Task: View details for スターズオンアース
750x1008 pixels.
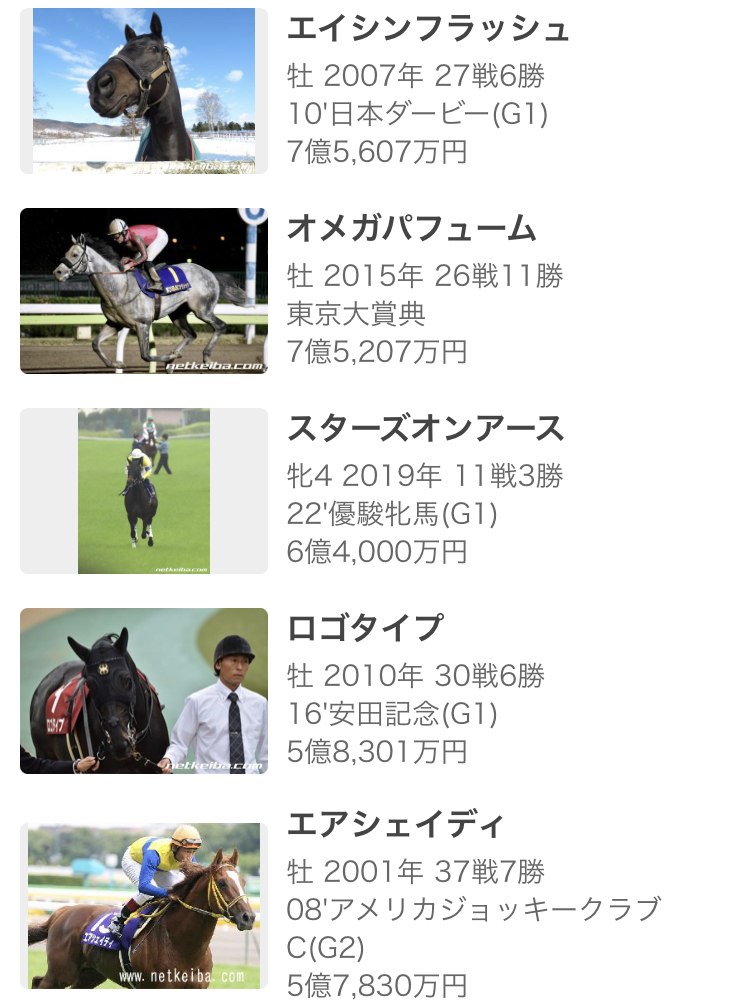Action: tap(426, 428)
